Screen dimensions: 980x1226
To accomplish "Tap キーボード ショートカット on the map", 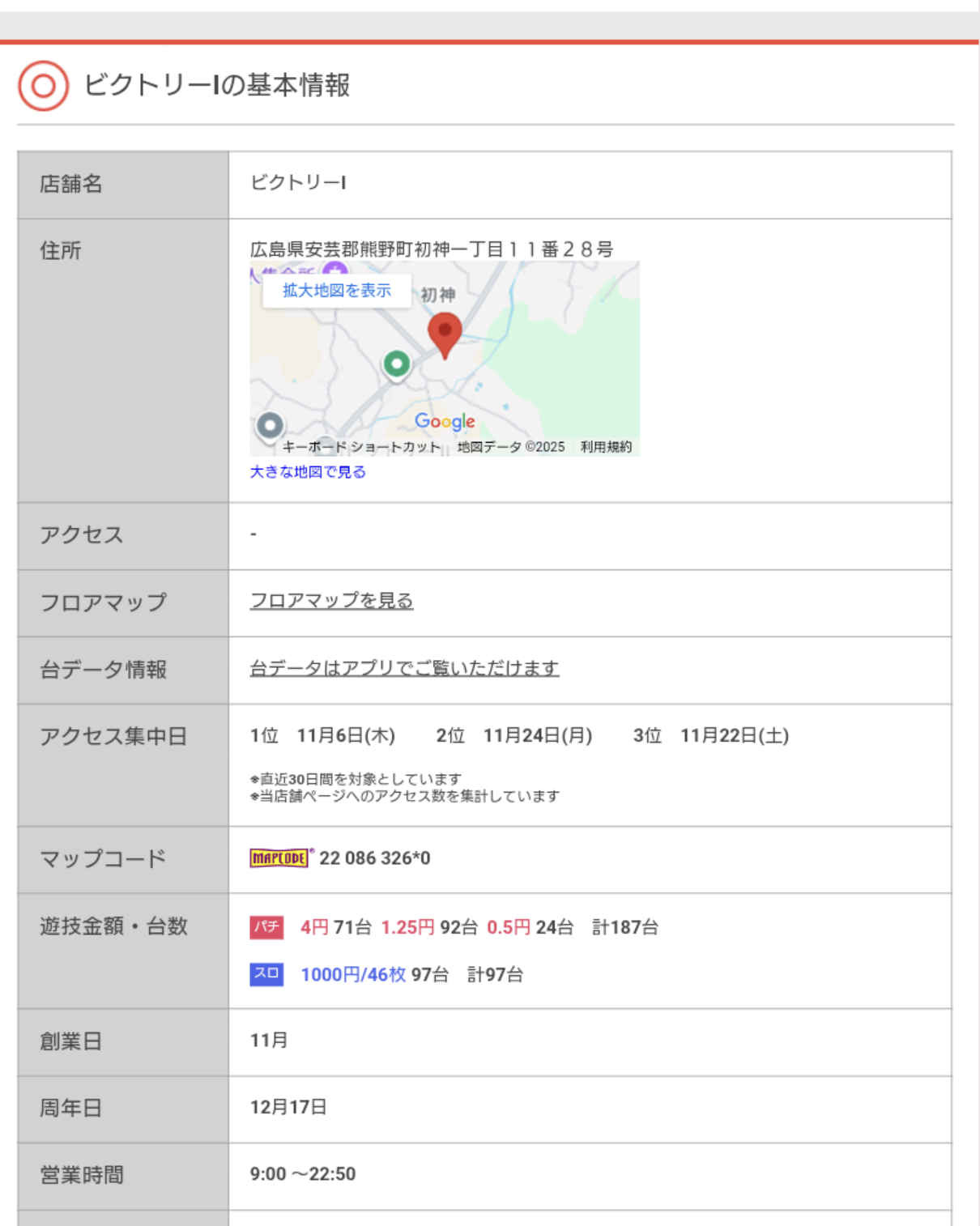I will pos(361,447).
